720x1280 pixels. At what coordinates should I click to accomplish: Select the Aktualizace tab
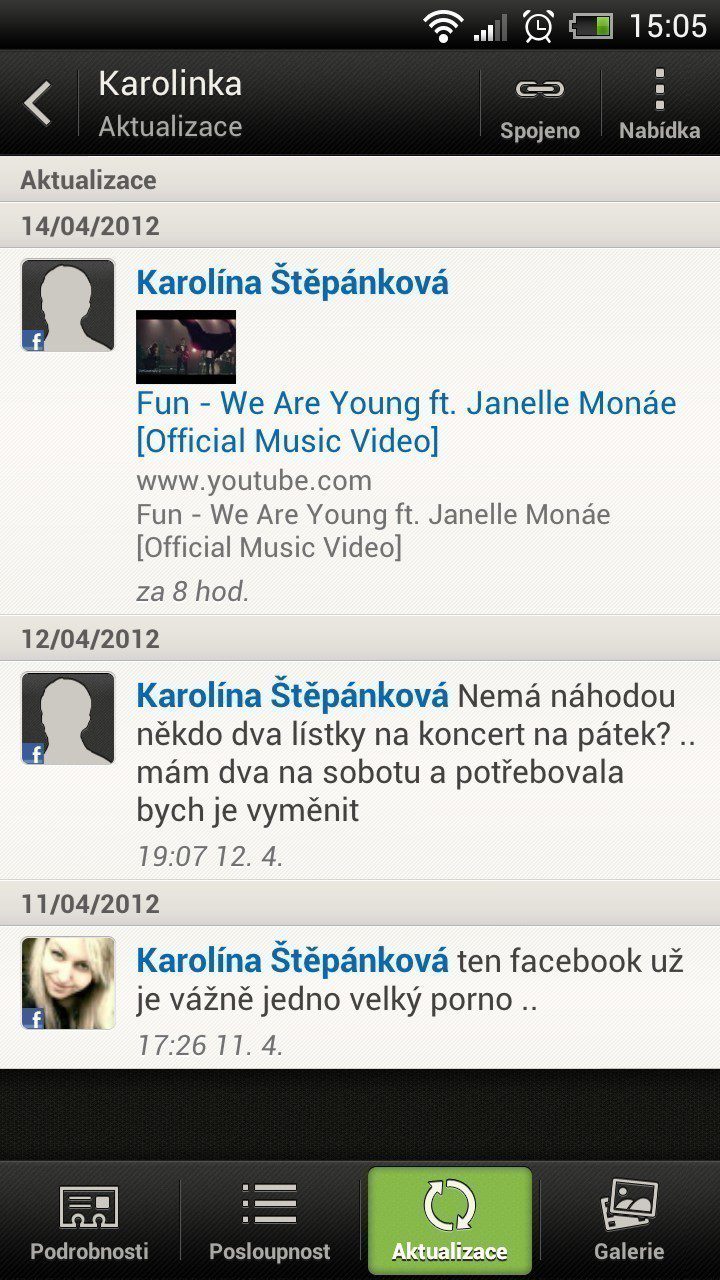(x=450, y=1220)
